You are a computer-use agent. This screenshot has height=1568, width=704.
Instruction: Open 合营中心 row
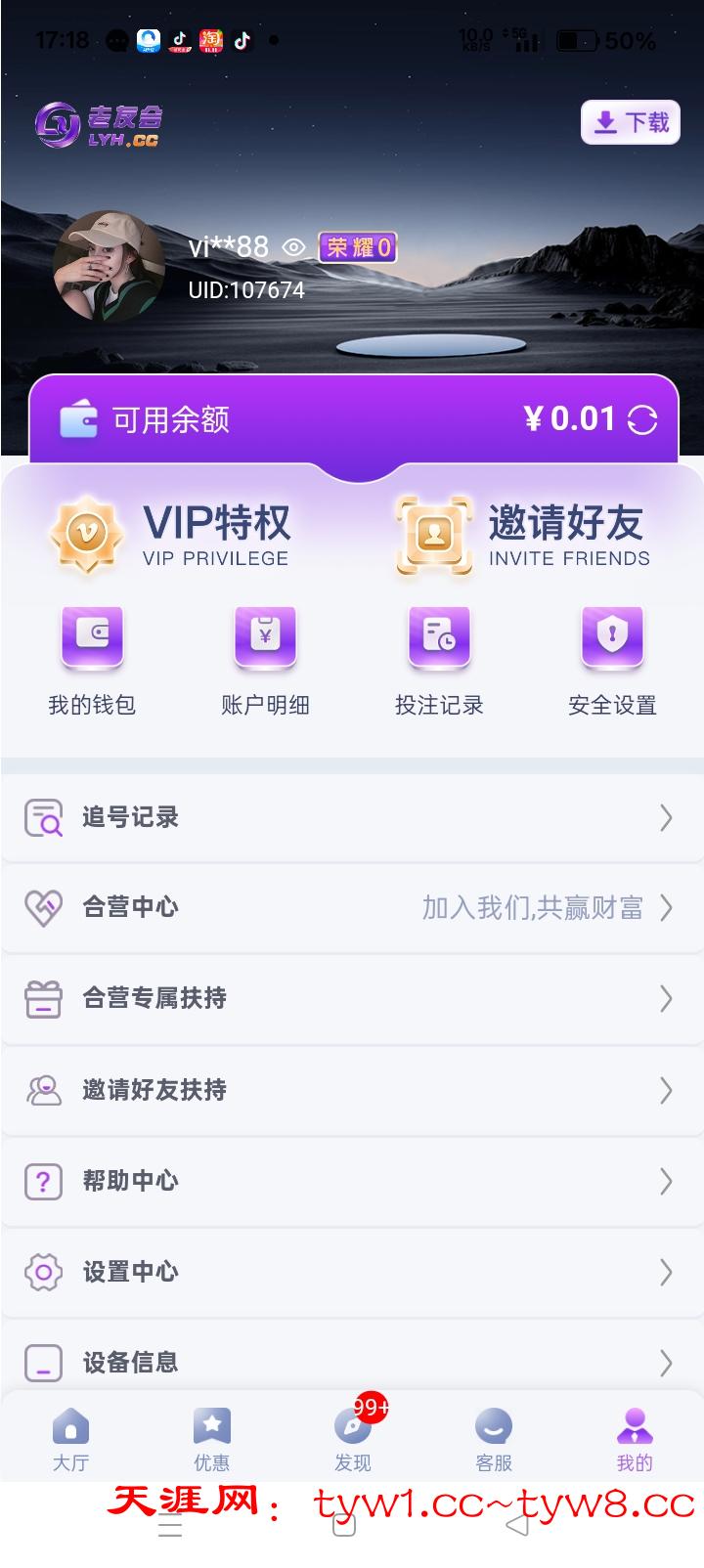pos(352,908)
